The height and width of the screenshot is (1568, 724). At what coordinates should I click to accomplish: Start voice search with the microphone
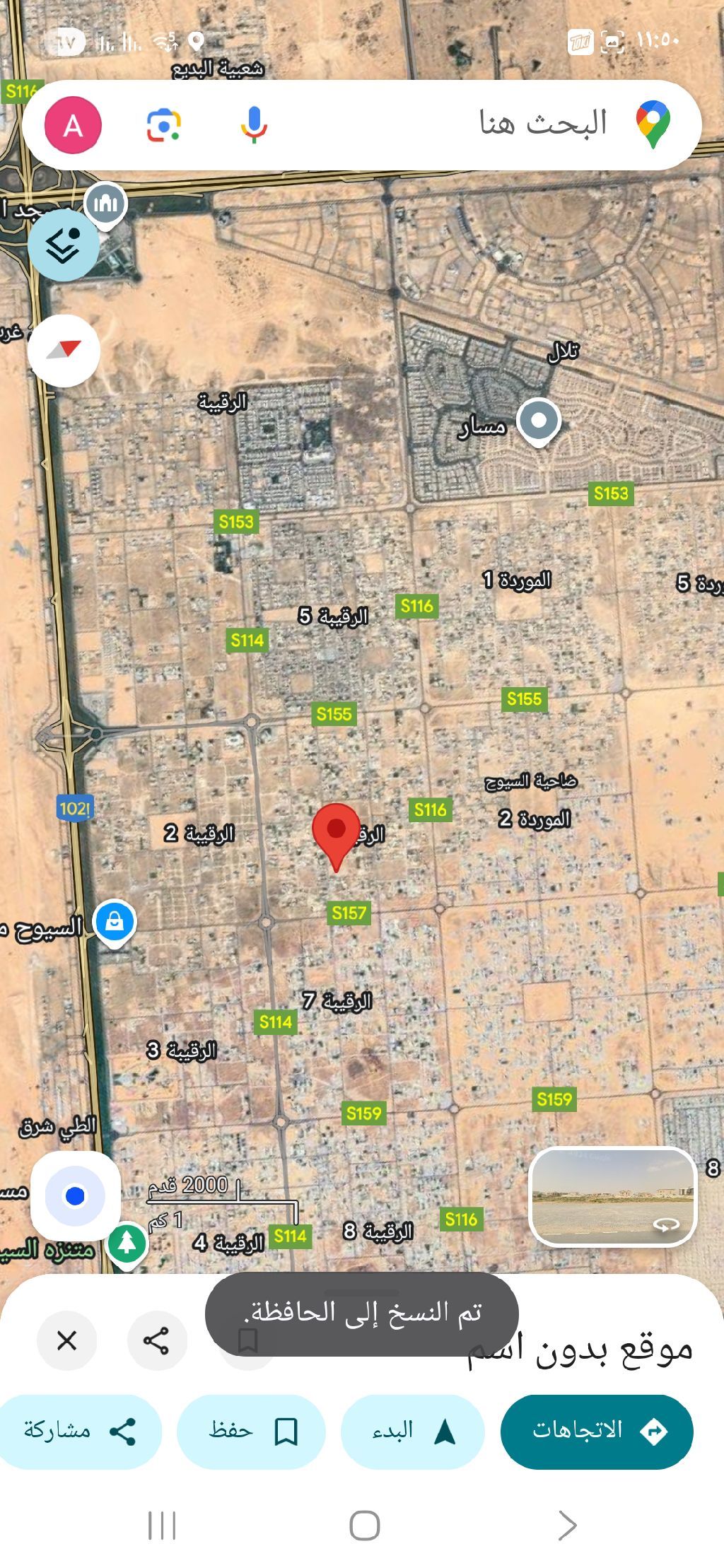253,126
